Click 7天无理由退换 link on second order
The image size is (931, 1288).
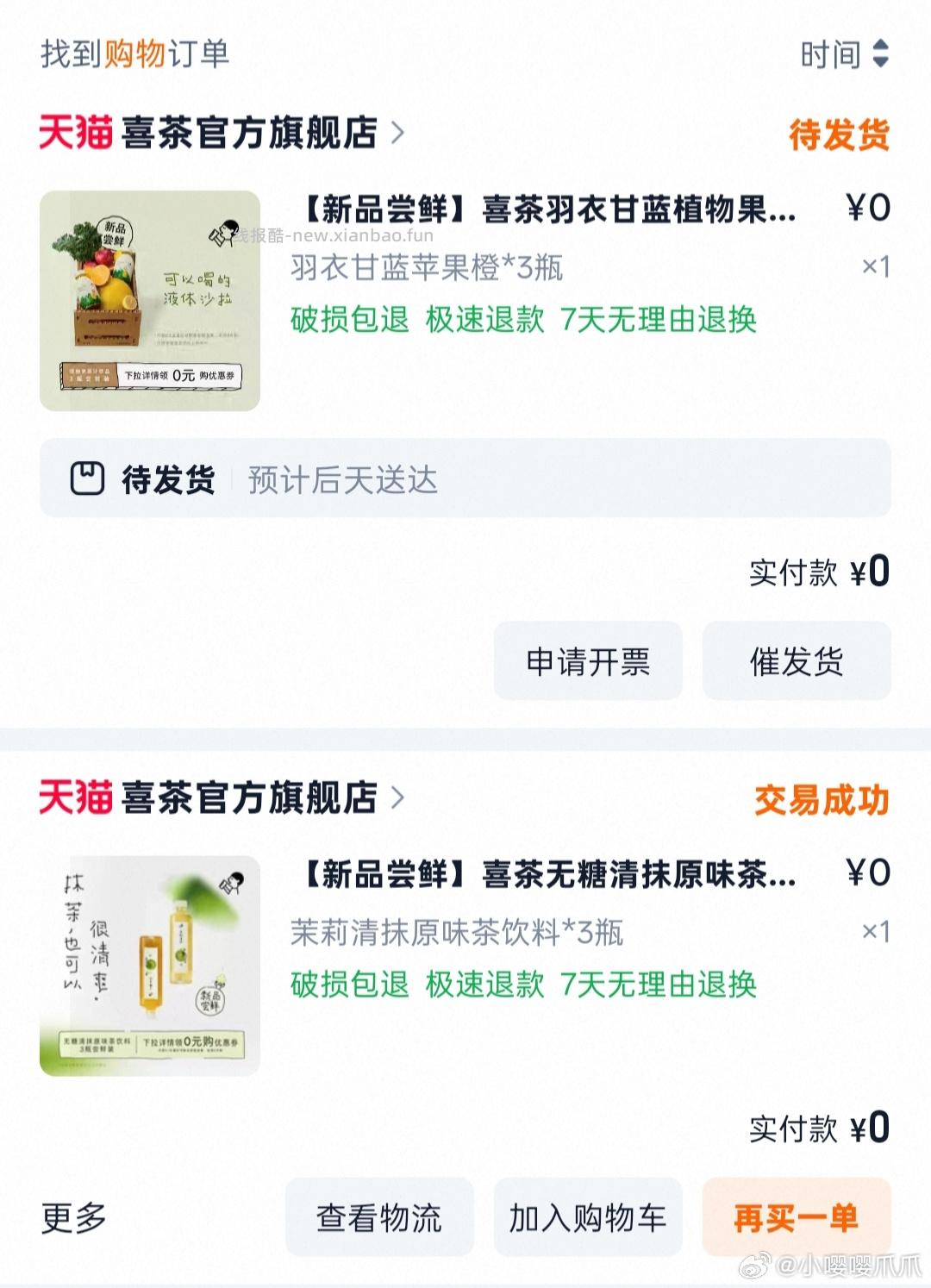point(659,985)
